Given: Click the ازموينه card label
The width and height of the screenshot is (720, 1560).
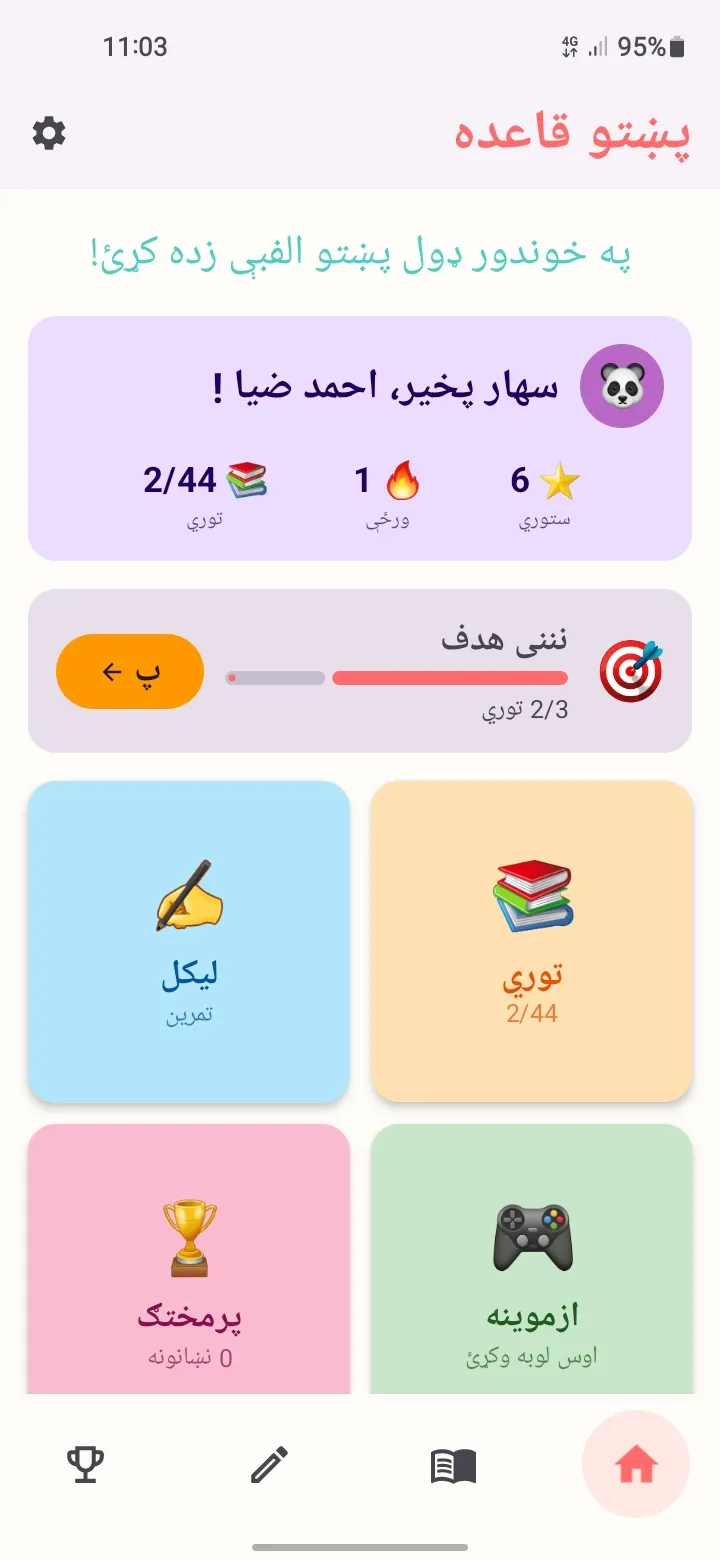Looking at the screenshot, I should (531, 1315).
